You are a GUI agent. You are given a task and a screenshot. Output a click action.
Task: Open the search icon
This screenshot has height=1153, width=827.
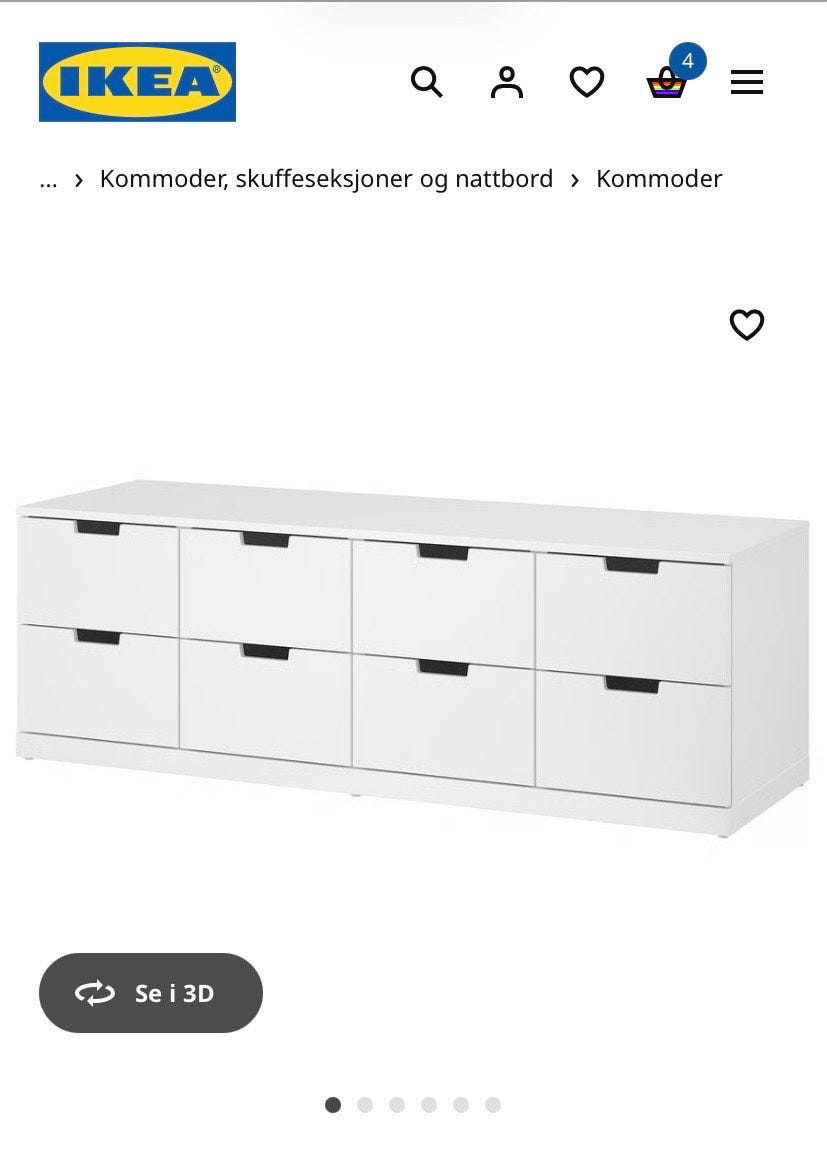(x=427, y=82)
